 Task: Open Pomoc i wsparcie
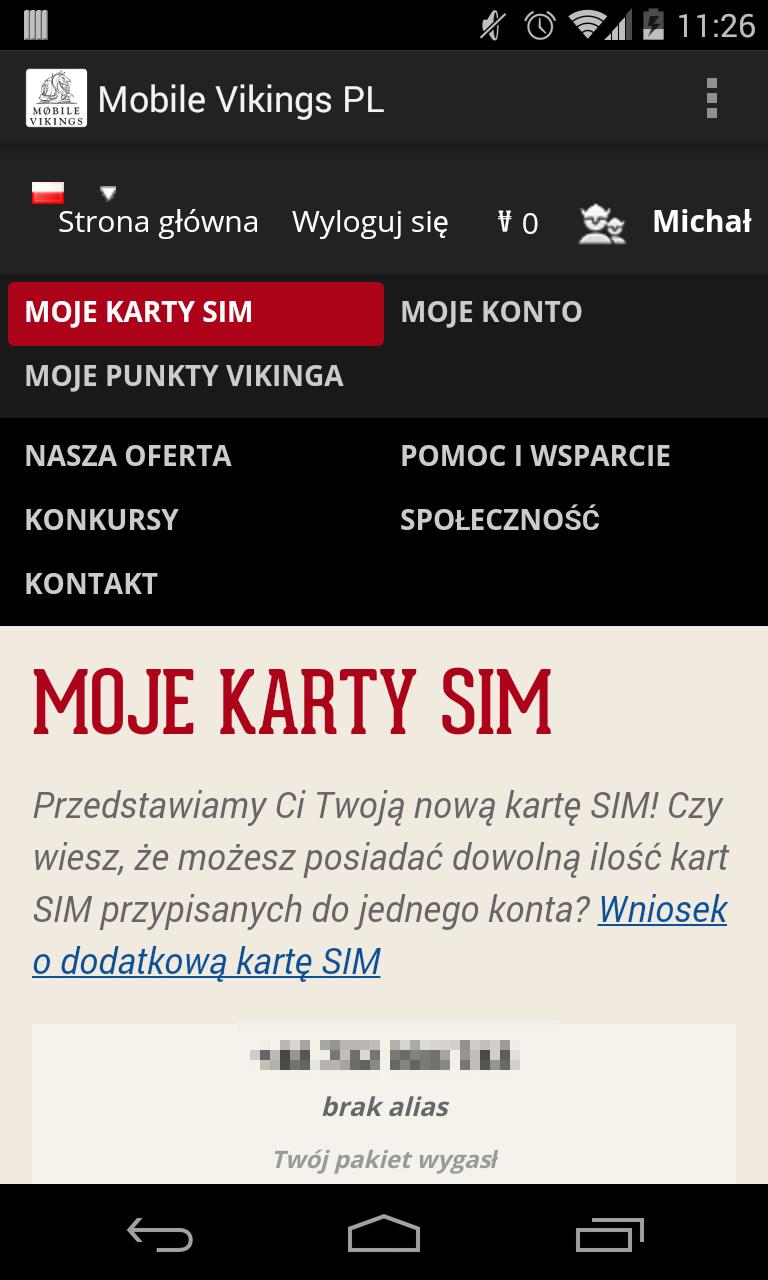(535, 456)
